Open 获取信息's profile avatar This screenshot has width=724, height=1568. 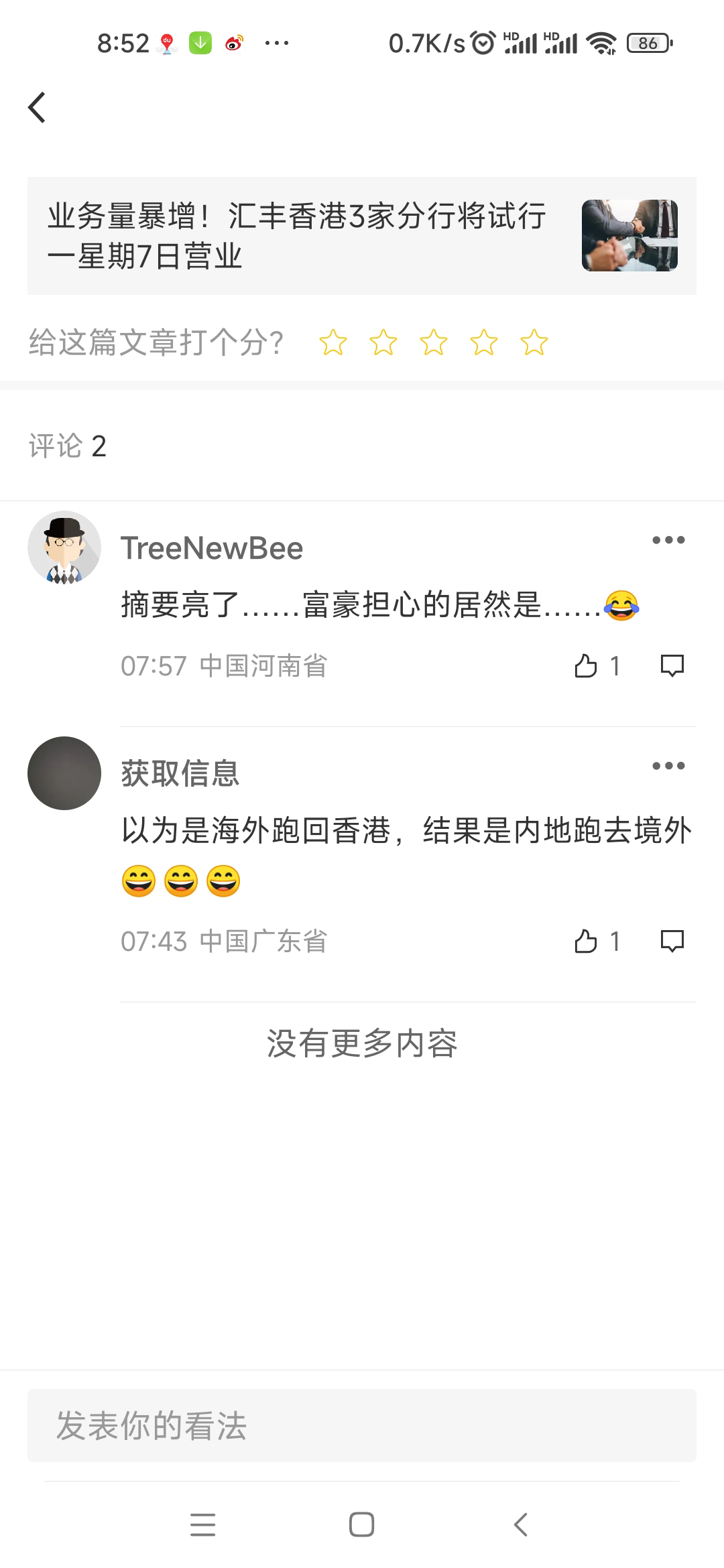64,773
